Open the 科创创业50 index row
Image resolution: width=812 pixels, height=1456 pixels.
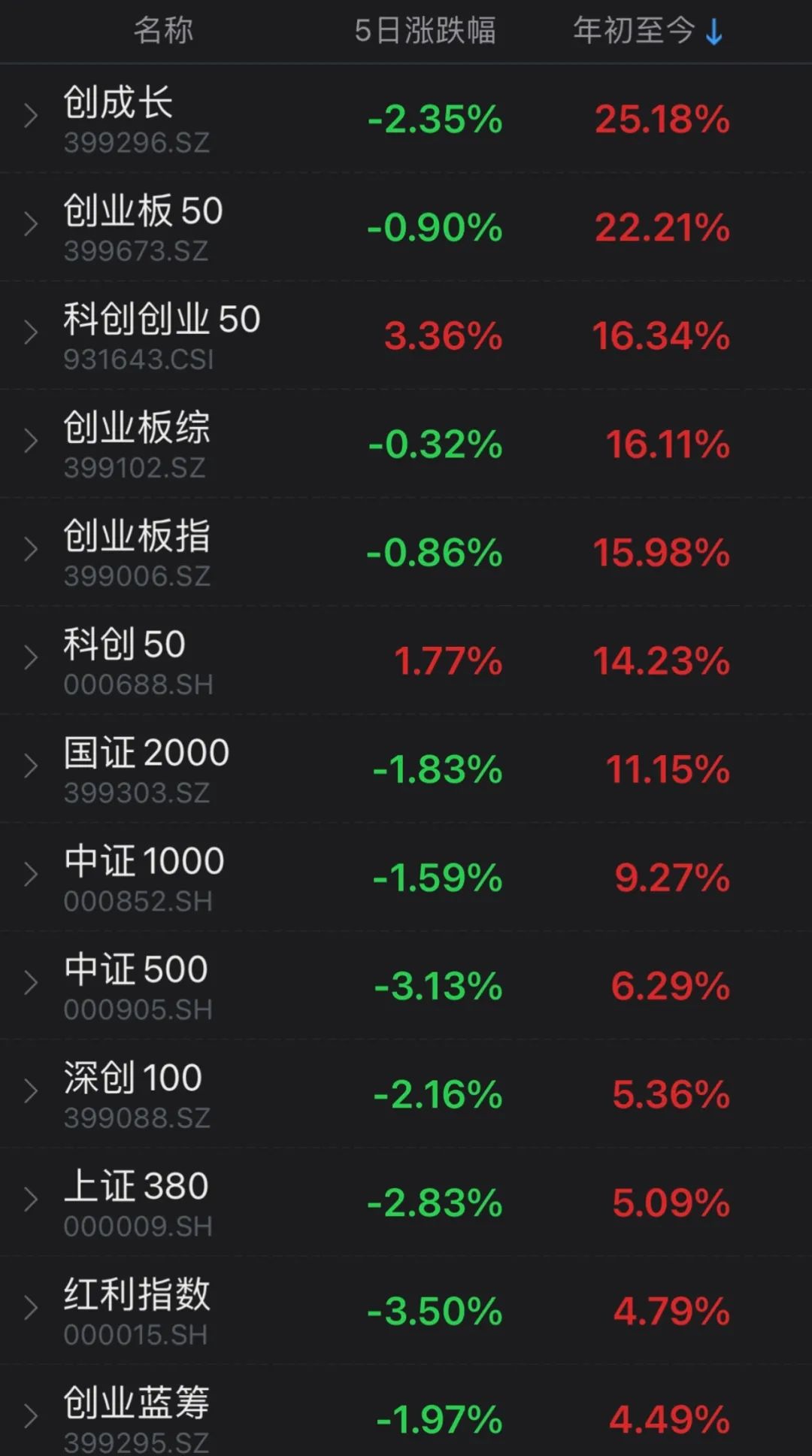(x=406, y=335)
